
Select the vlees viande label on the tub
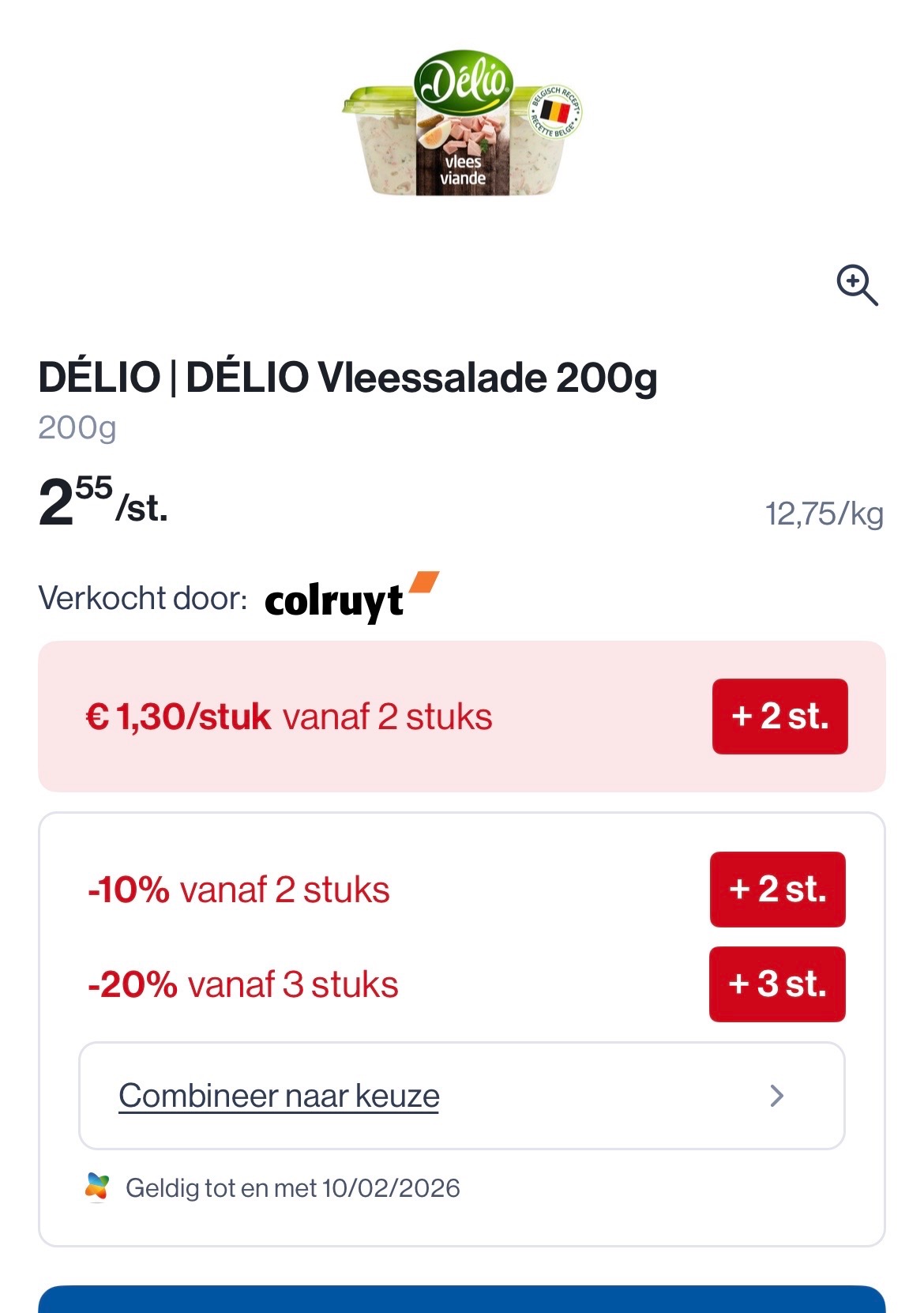[464, 171]
